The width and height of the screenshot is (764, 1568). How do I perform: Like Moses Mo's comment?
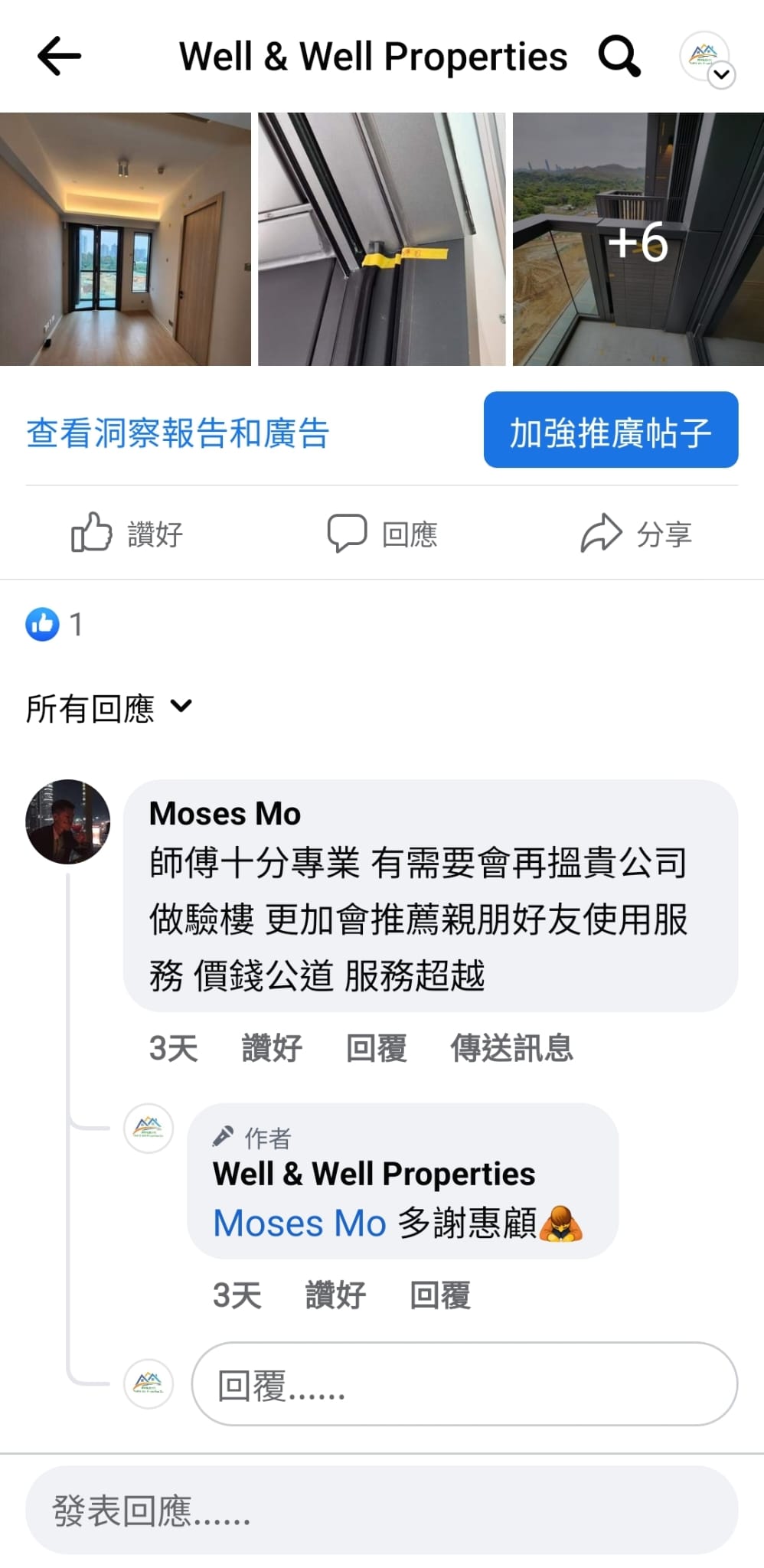pyautogui.click(x=272, y=1047)
